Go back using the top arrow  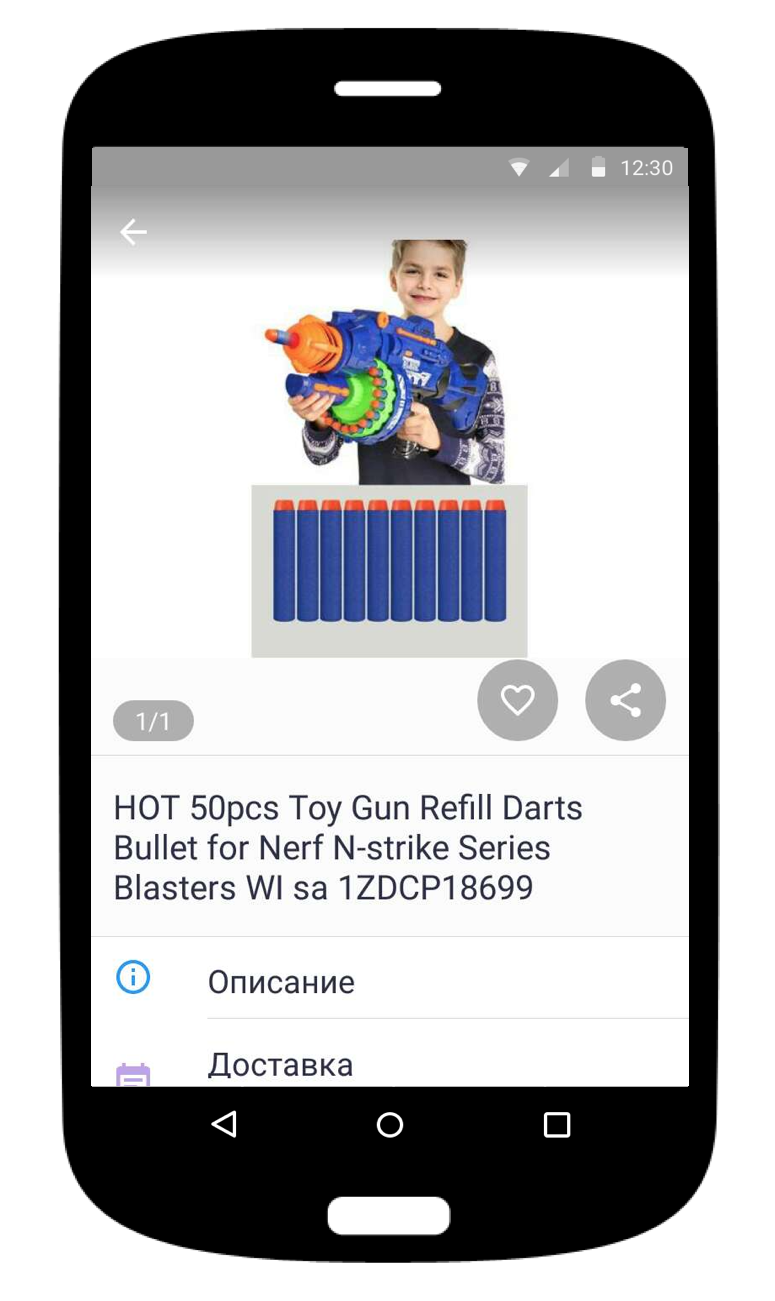pos(133,232)
